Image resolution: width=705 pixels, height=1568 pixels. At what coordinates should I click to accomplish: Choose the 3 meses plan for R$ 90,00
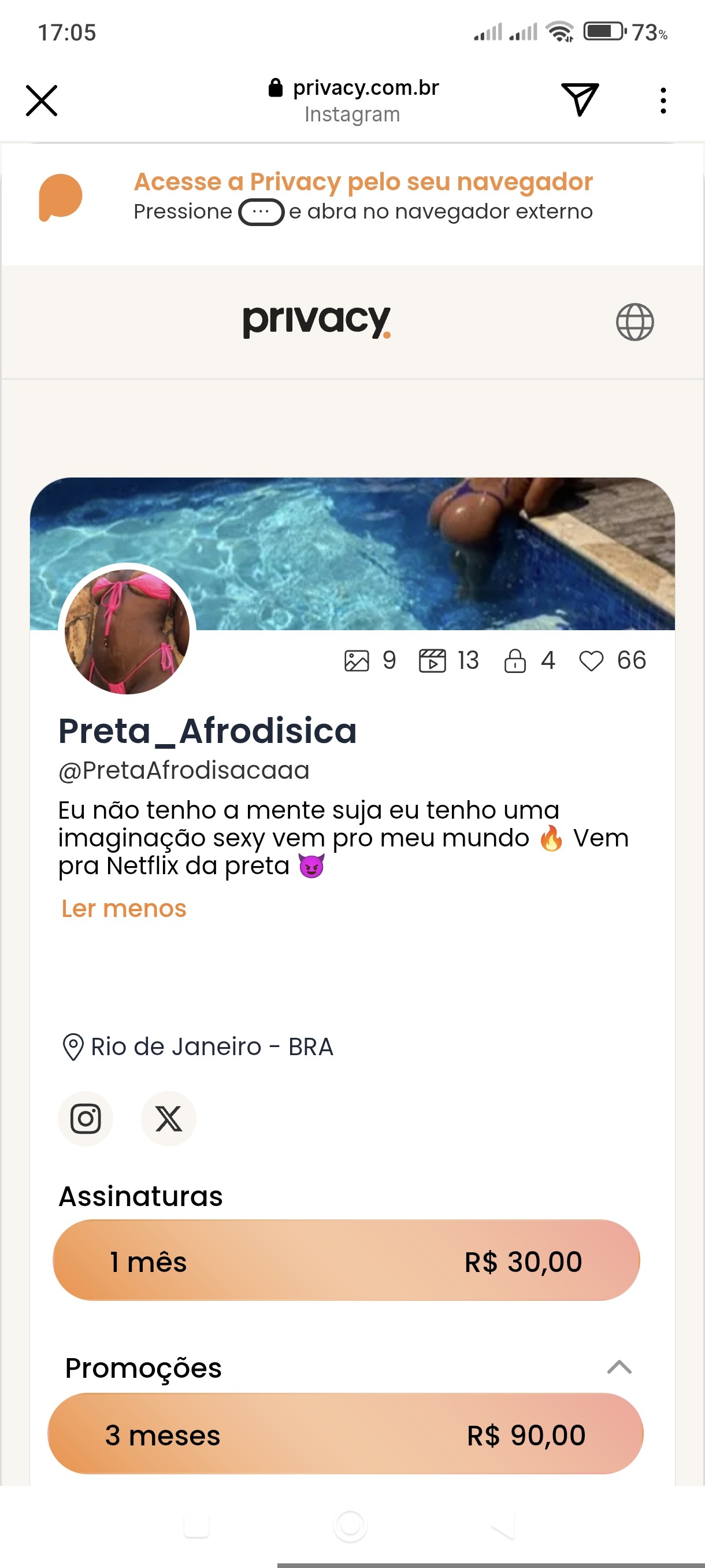[346, 1433]
